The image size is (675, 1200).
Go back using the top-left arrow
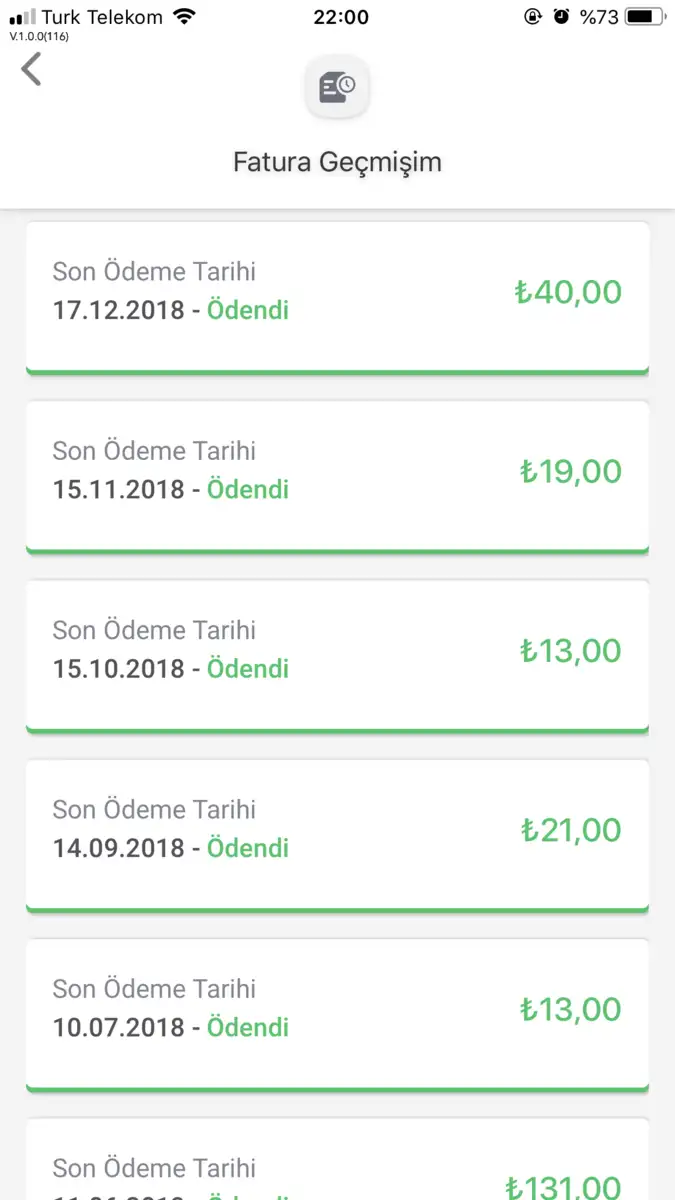32,70
